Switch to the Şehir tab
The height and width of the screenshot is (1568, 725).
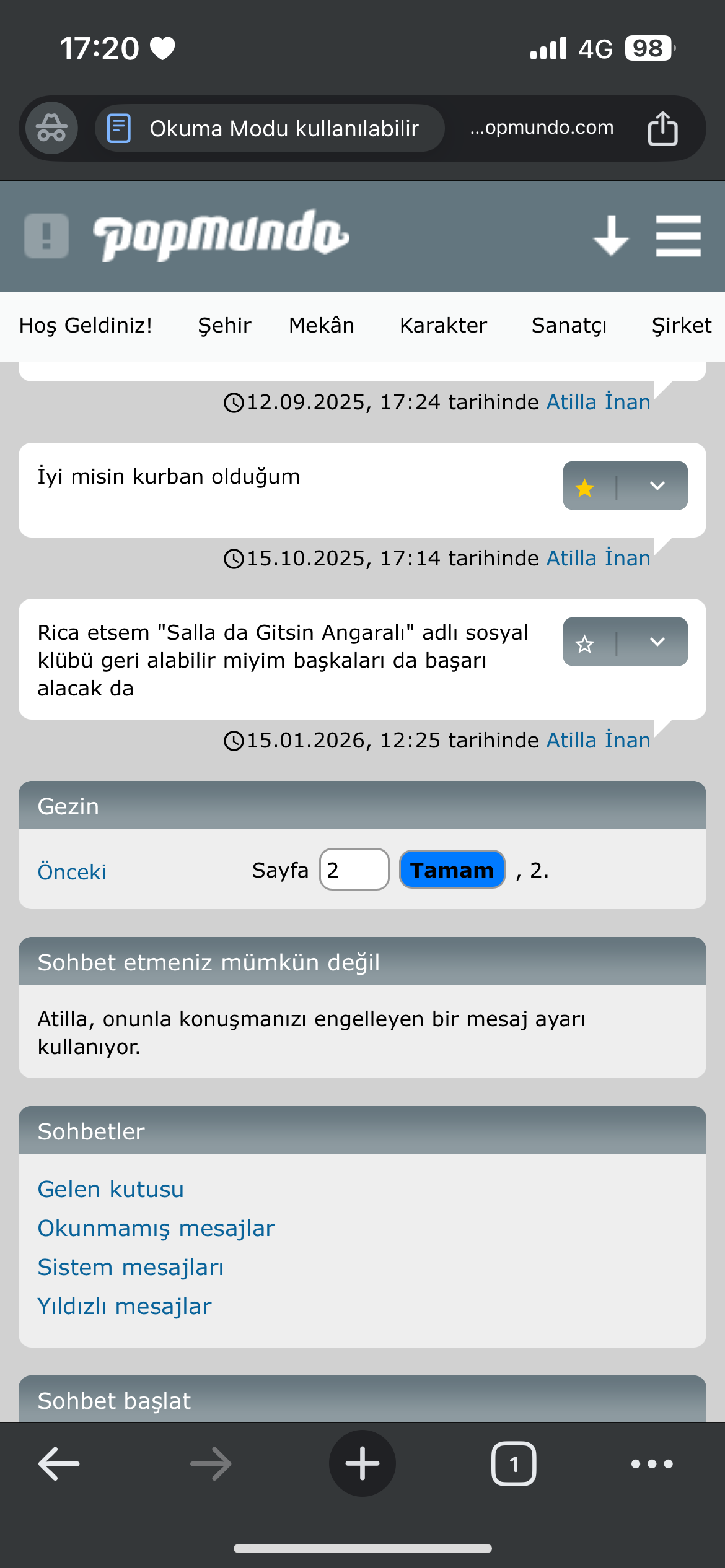point(224,326)
